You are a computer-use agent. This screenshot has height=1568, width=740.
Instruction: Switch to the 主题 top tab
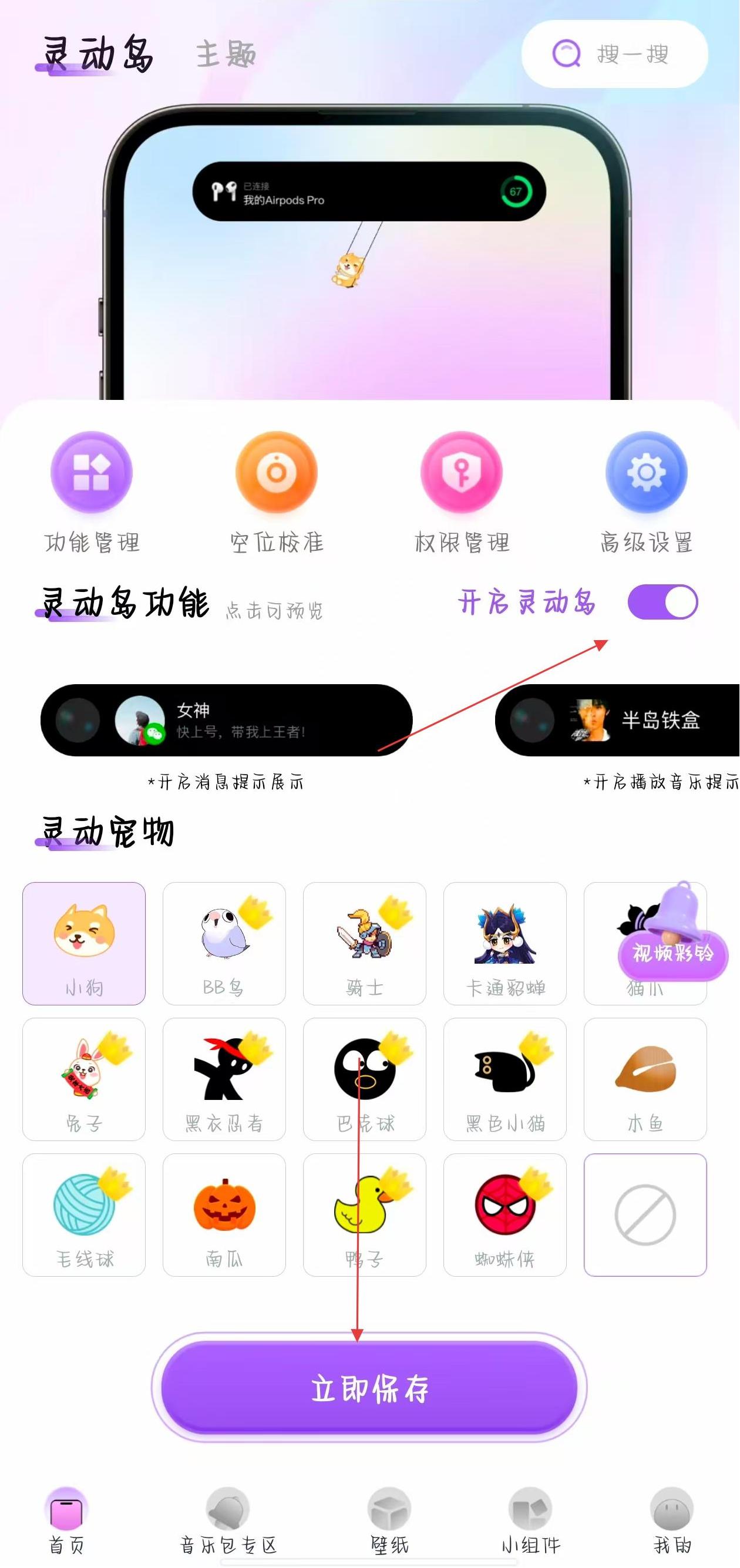pyautogui.click(x=226, y=55)
